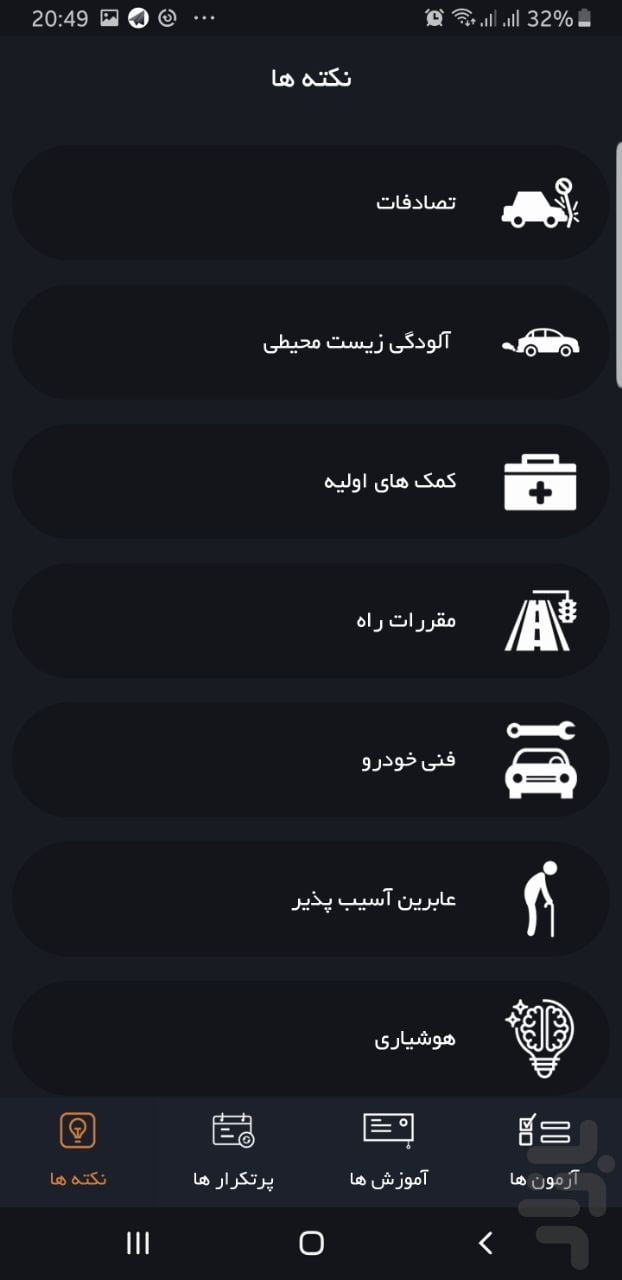Open the هوشیاری category
Screen dimensions: 622x1280
(311, 1038)
